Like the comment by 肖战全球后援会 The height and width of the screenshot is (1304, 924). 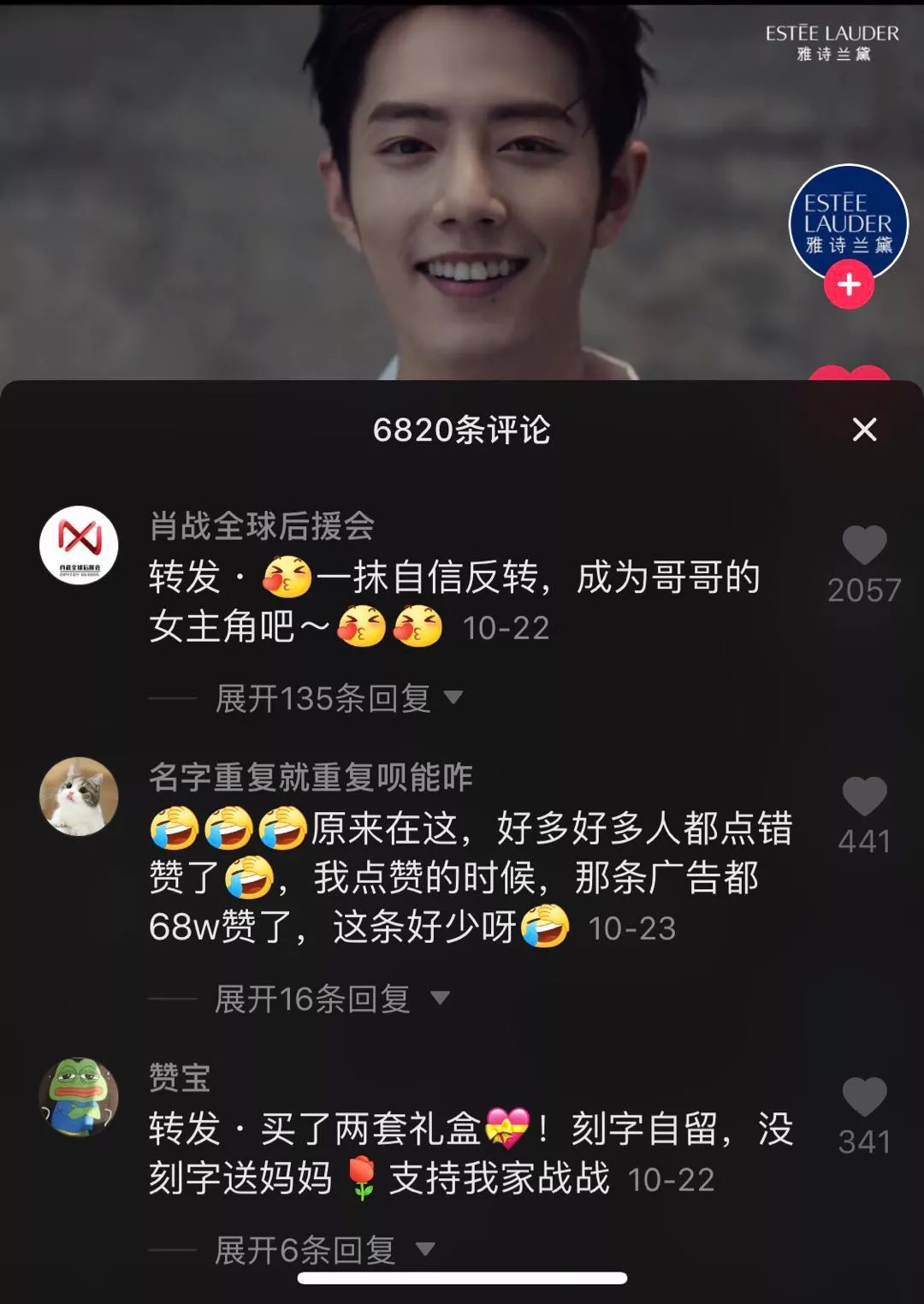(864, 545)
